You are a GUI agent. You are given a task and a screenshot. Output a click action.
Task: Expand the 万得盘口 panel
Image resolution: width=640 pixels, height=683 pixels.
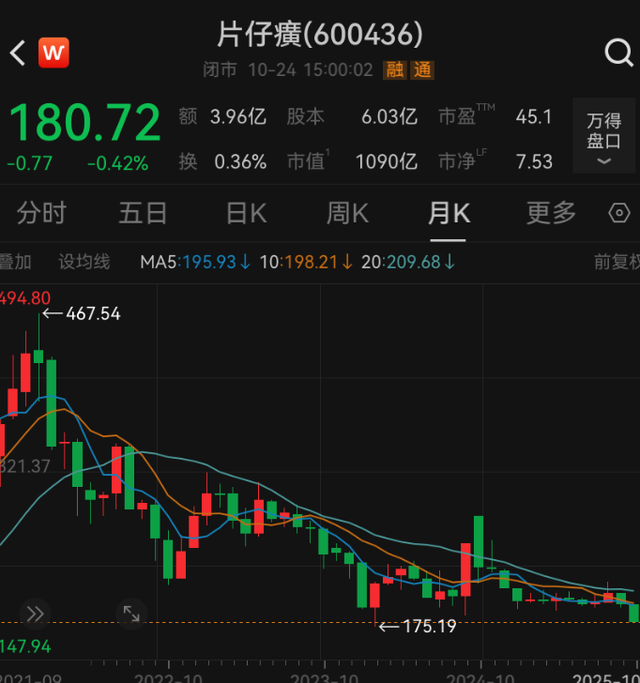[x=603, y=140]
